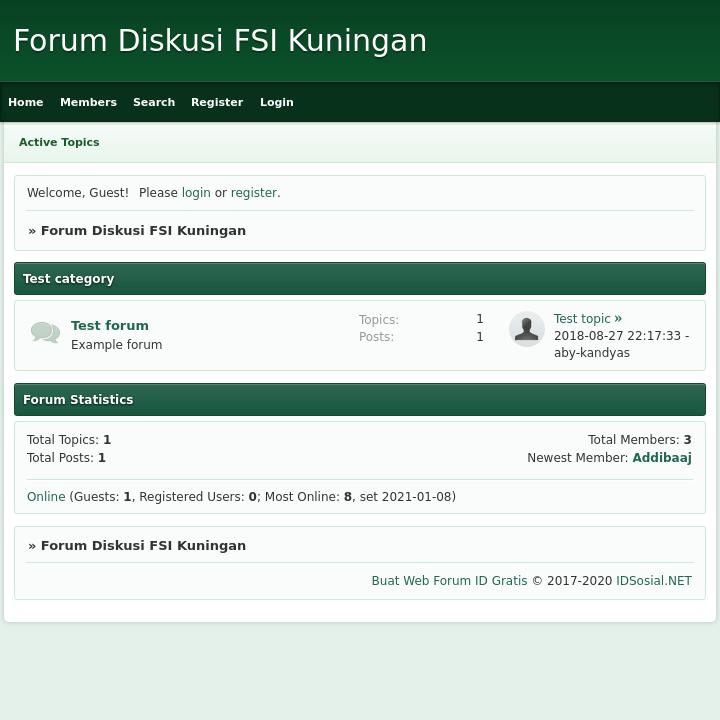The width and height of the screenshot is (720, 720).
Task: Open the Search page
Action: click(x=154, y=102)
